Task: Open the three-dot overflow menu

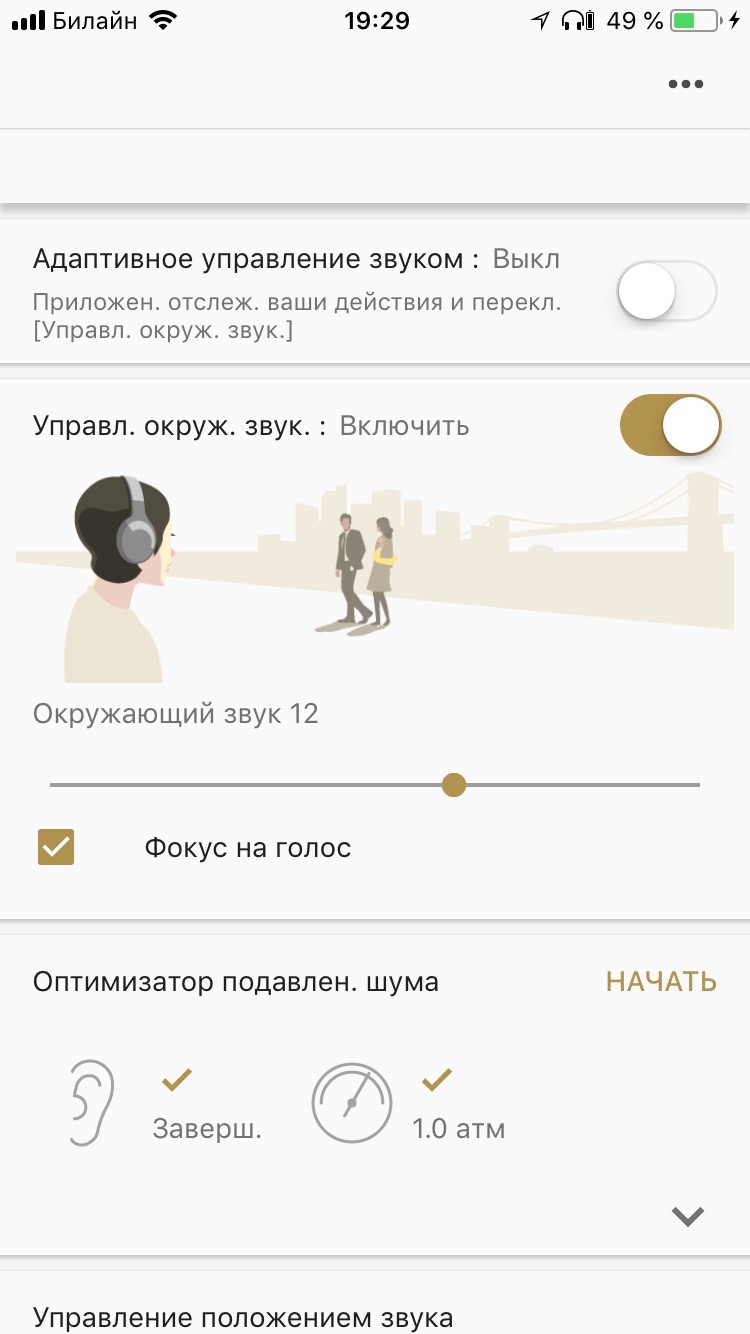Action: click(686, 84)
